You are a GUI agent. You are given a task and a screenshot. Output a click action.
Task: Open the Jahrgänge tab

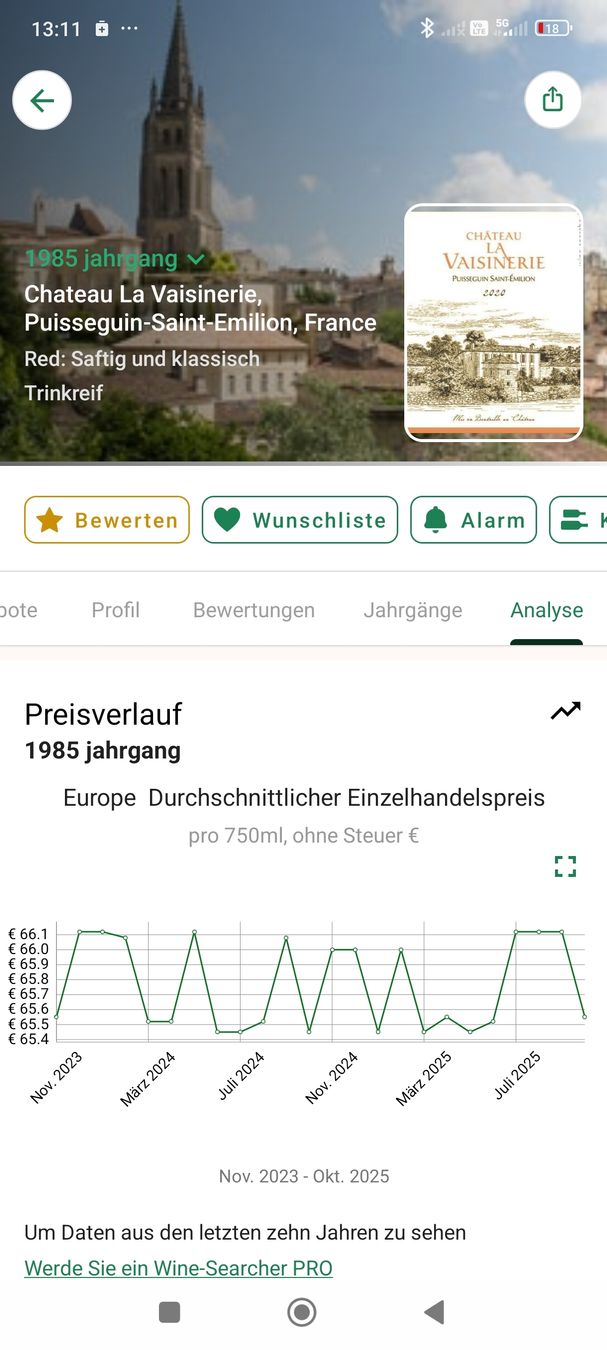point(413,610)
